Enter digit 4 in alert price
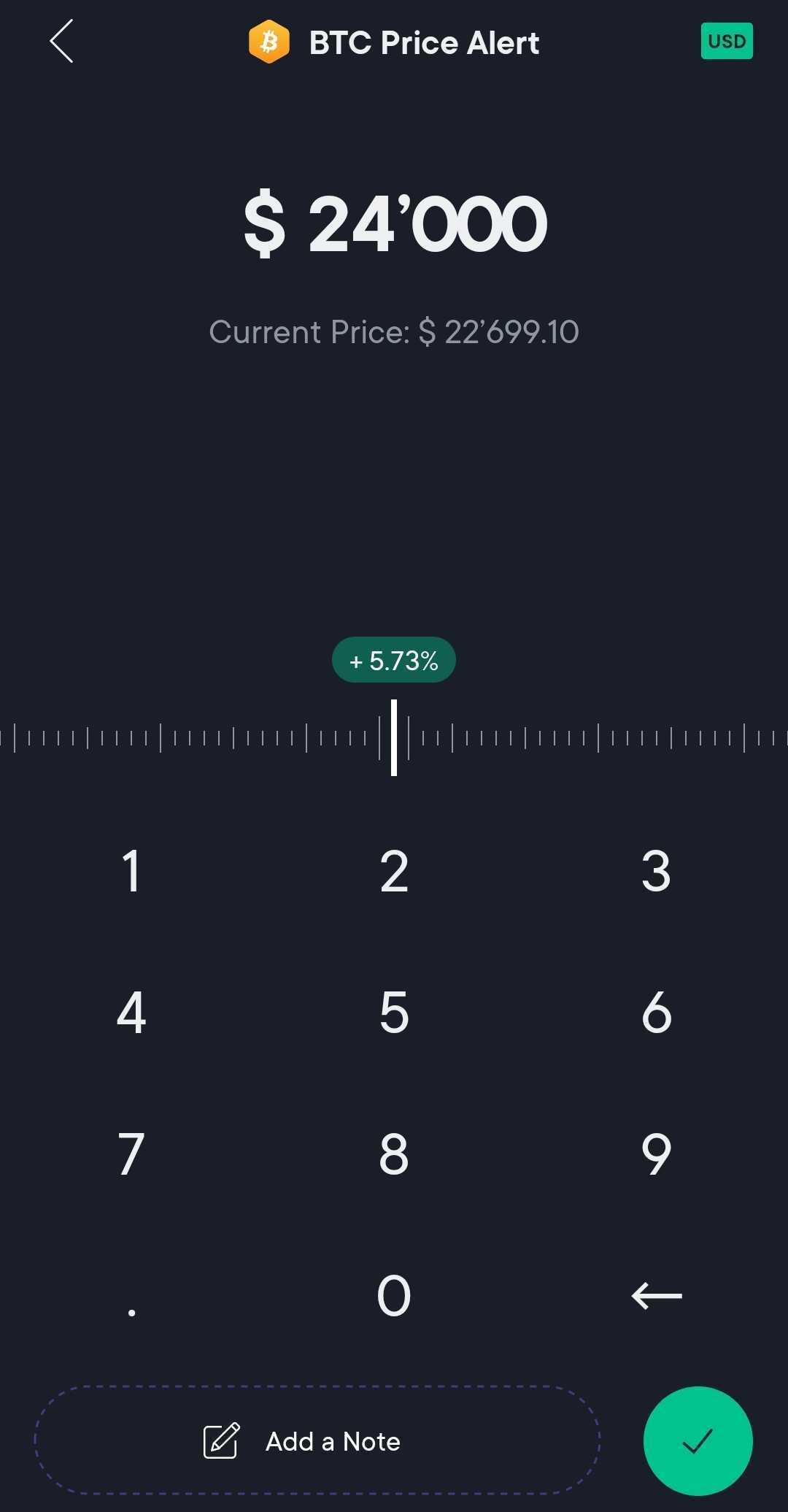Image resolution: width=788 pixels, height=1512 pixels. (131, 1013)
